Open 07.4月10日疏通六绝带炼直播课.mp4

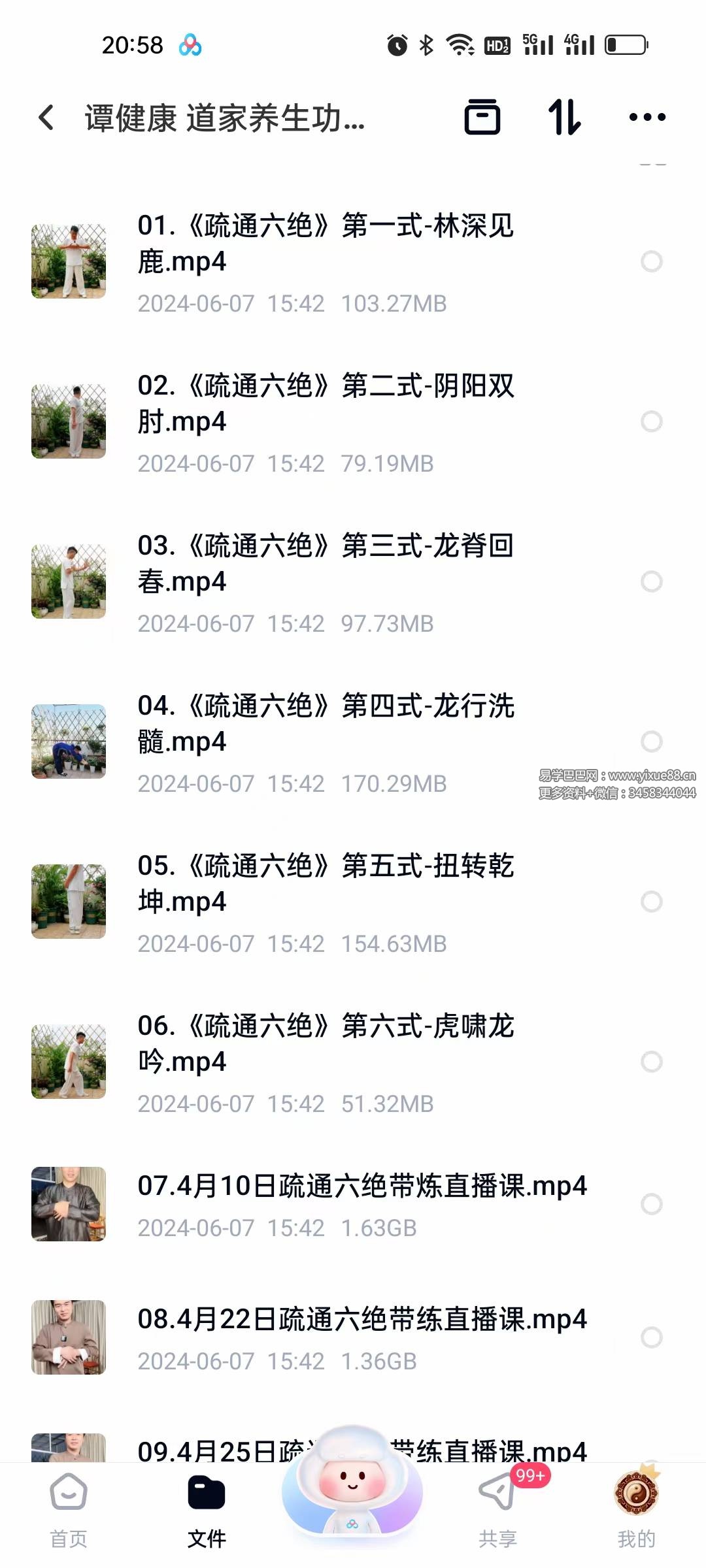(361, 1186)
